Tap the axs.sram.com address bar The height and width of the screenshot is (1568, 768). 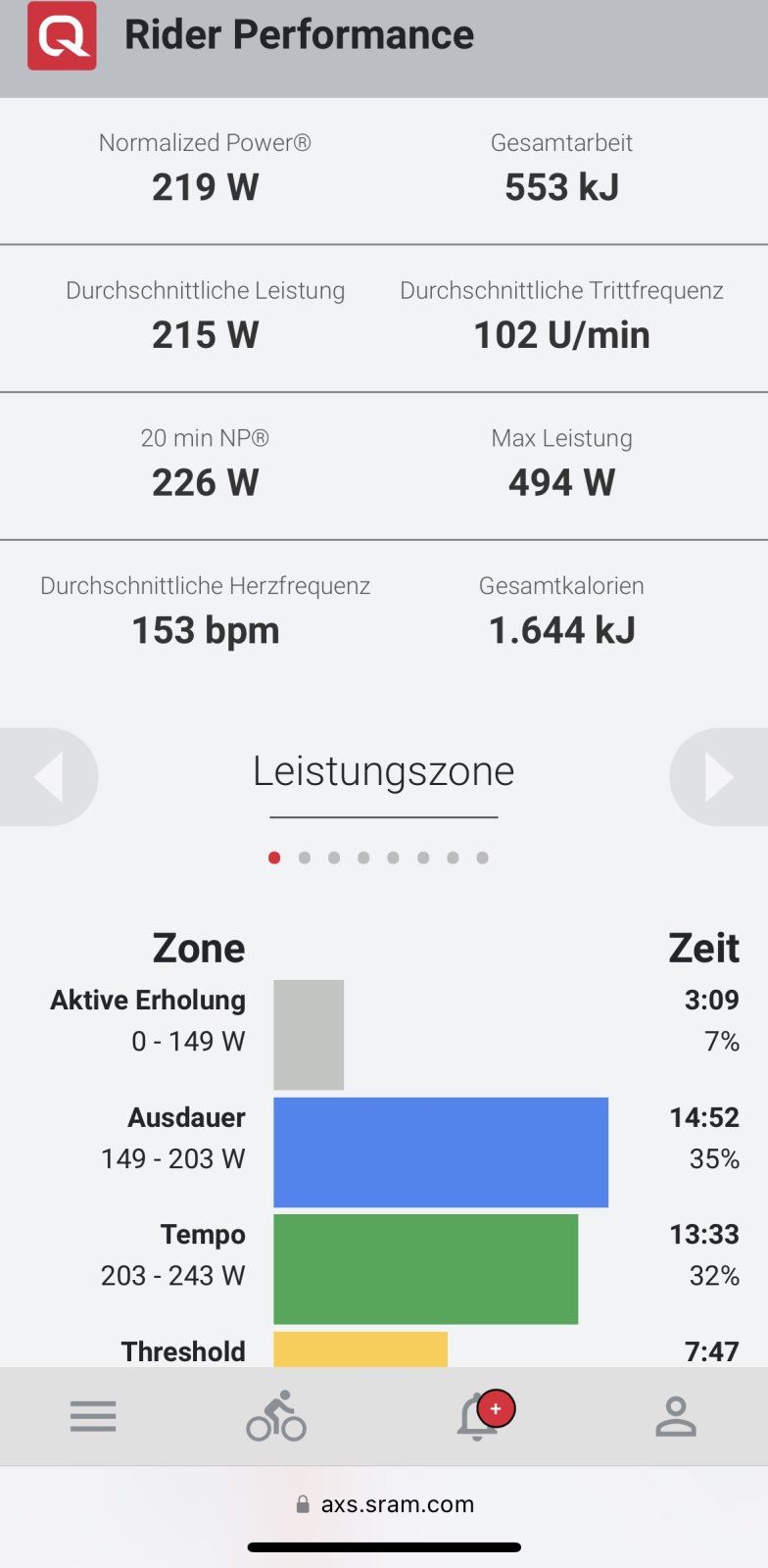coord(384,1504)
